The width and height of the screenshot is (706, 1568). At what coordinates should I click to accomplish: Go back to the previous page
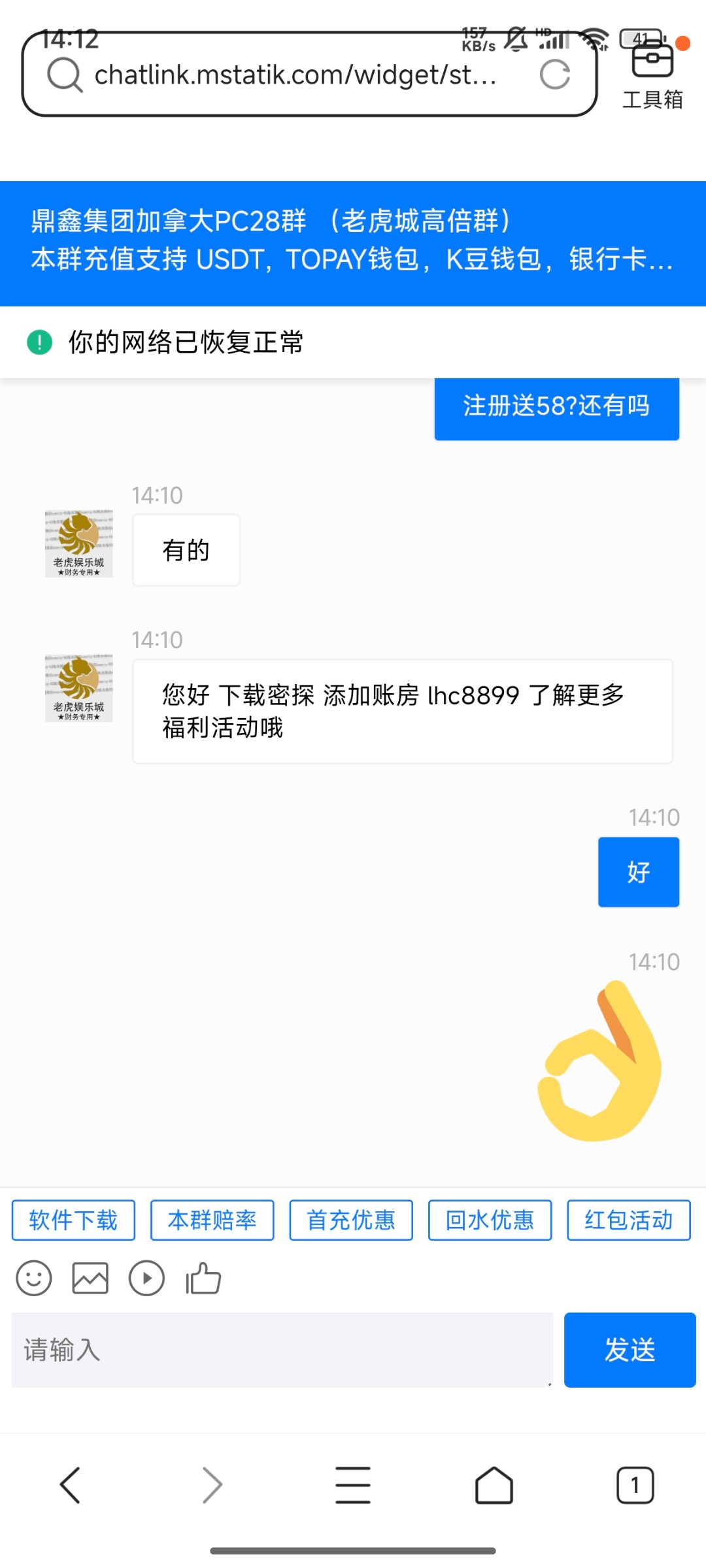coord(71,1485)
